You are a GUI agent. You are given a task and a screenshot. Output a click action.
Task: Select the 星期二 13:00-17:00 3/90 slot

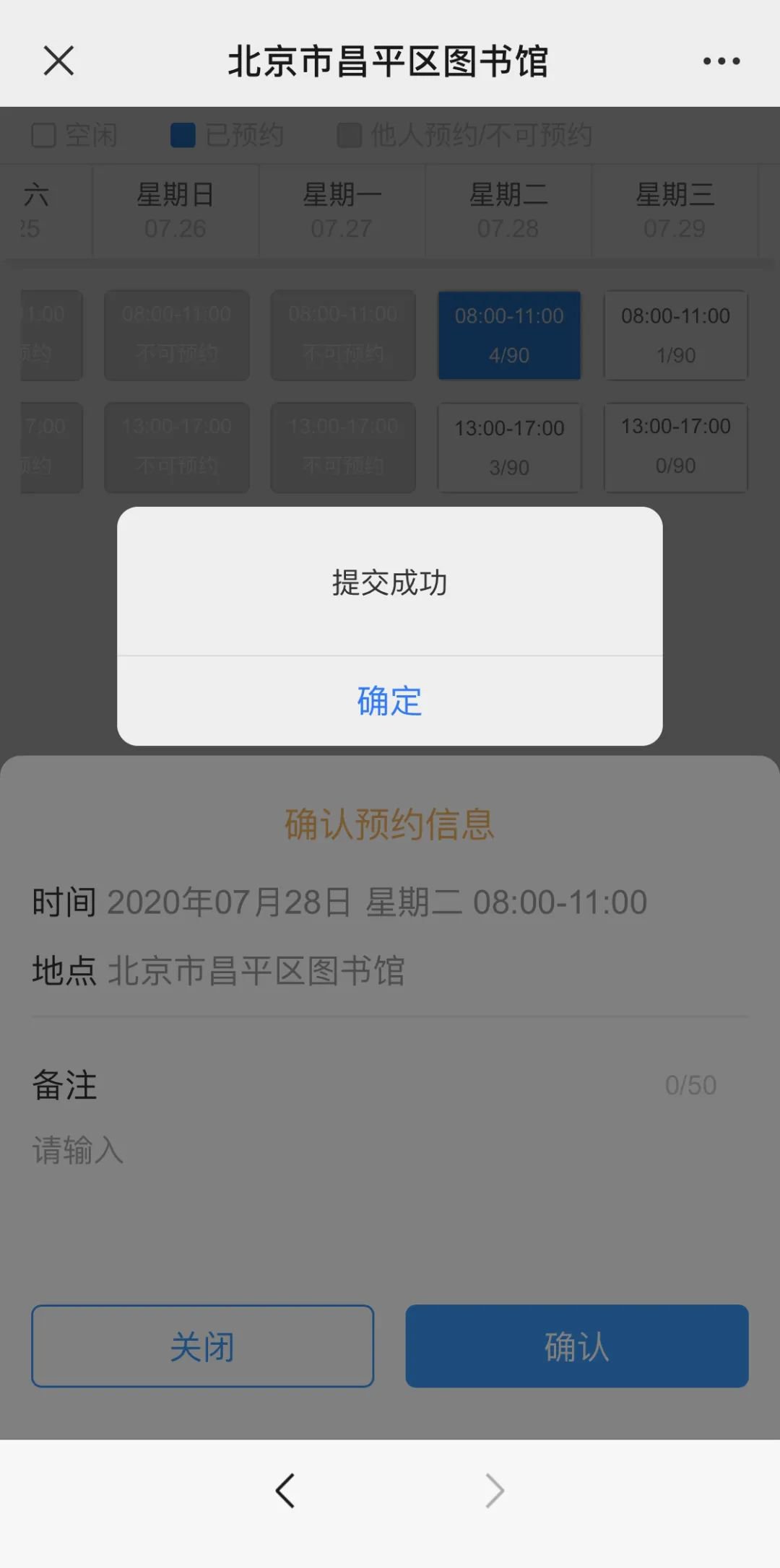pyautogui.click(x=509, y=448)
